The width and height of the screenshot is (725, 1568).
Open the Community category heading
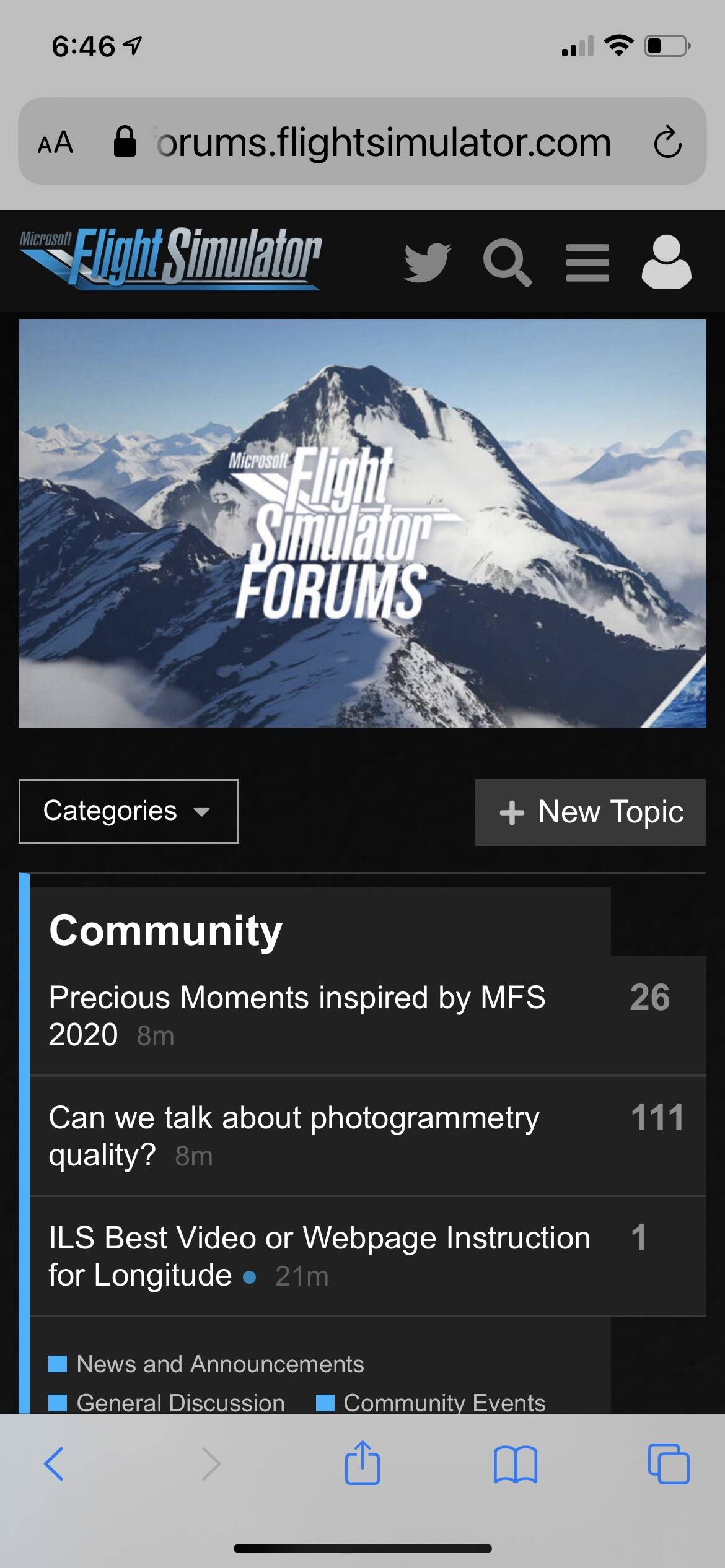[x=165, y=930]
